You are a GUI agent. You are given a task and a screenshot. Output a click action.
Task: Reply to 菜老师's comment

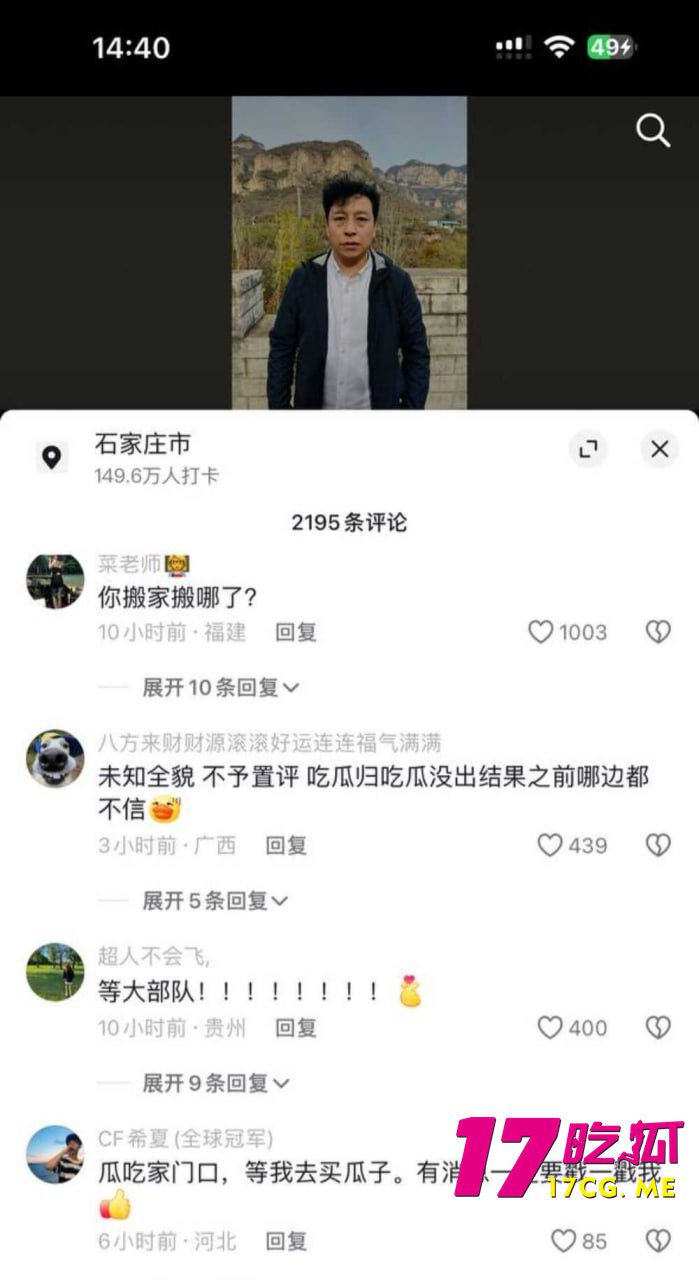296,632
